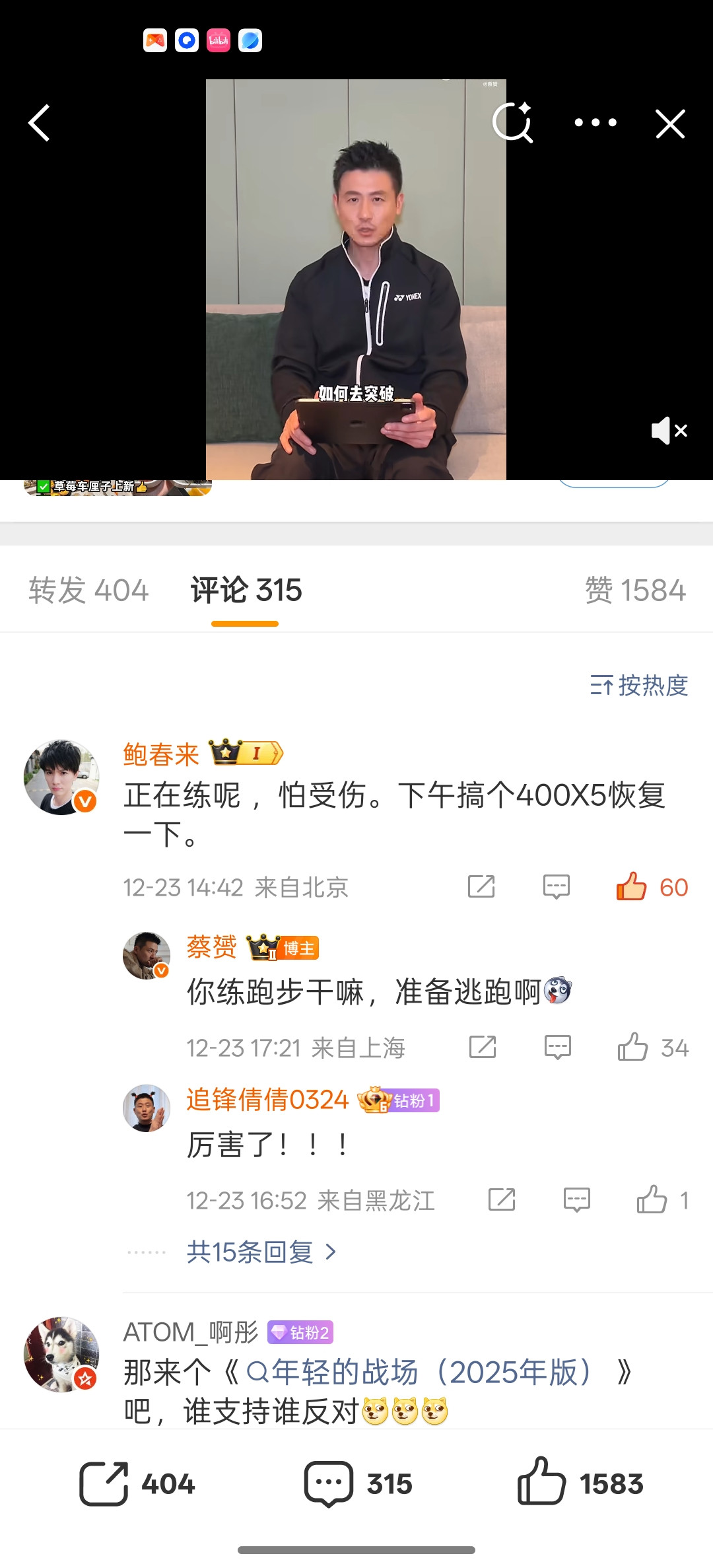Like 蔡赟's reply about running
Image resolution: width=713 pixels, height=1568 pixels.
632,1047
